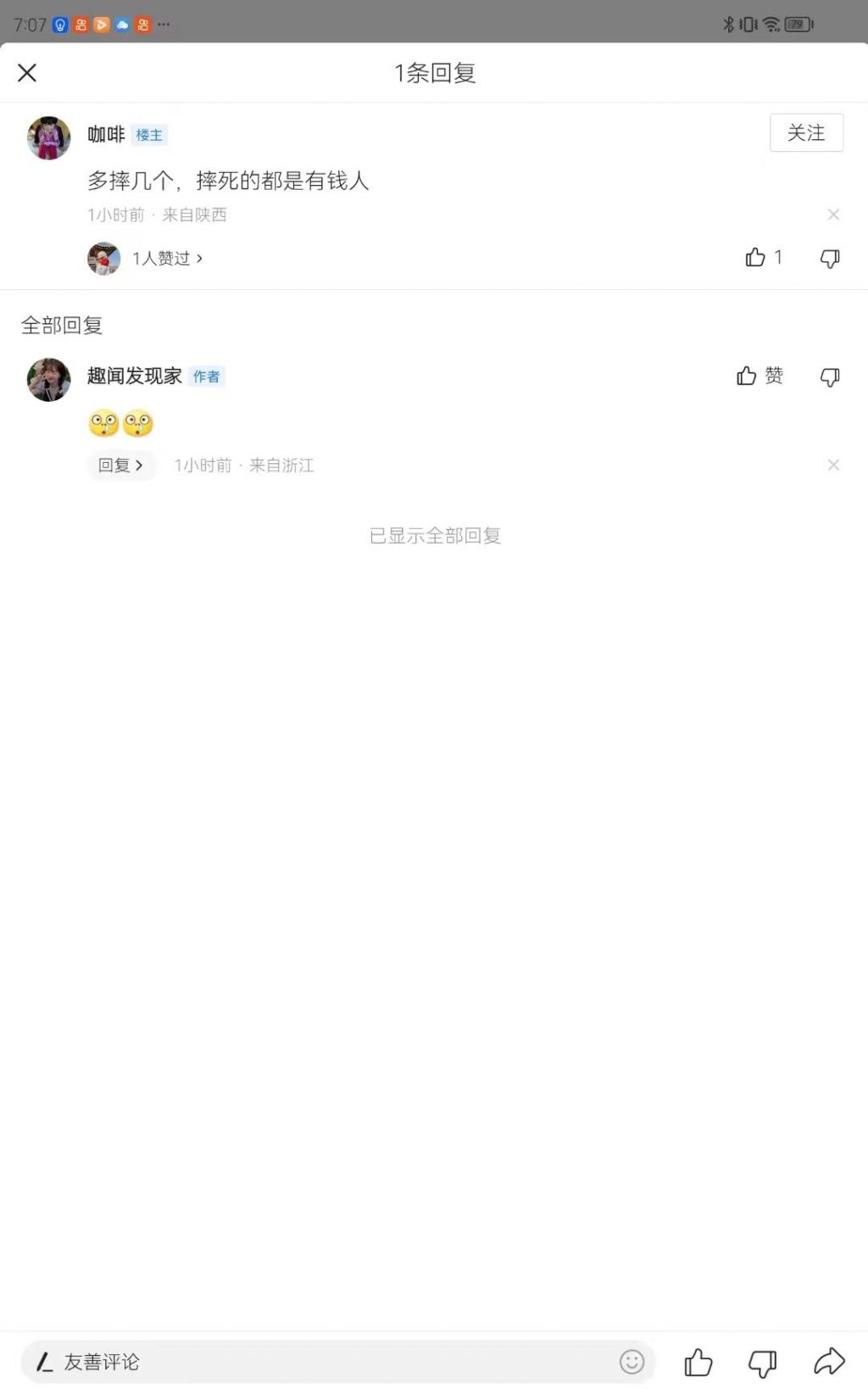
Task: Dislike 趣闻发现家's reply
Action: tap(830, 377)
